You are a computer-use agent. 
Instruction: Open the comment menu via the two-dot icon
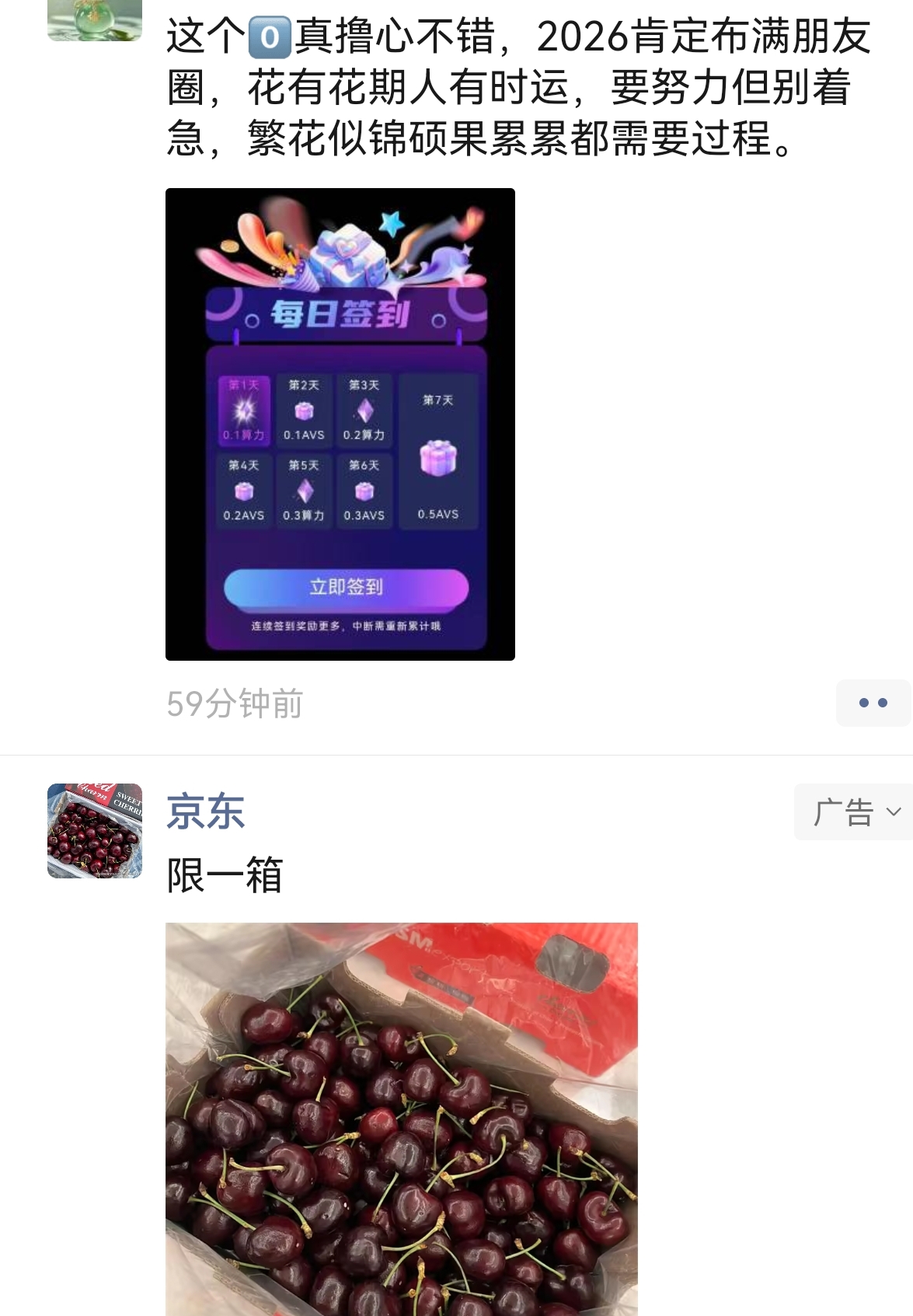click(873, 702)
